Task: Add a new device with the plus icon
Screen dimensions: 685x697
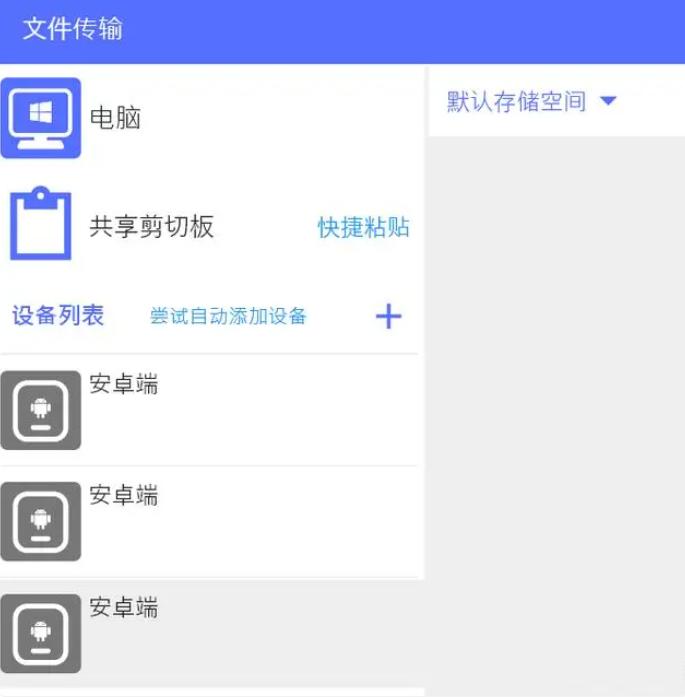Action: click(388, 317)
